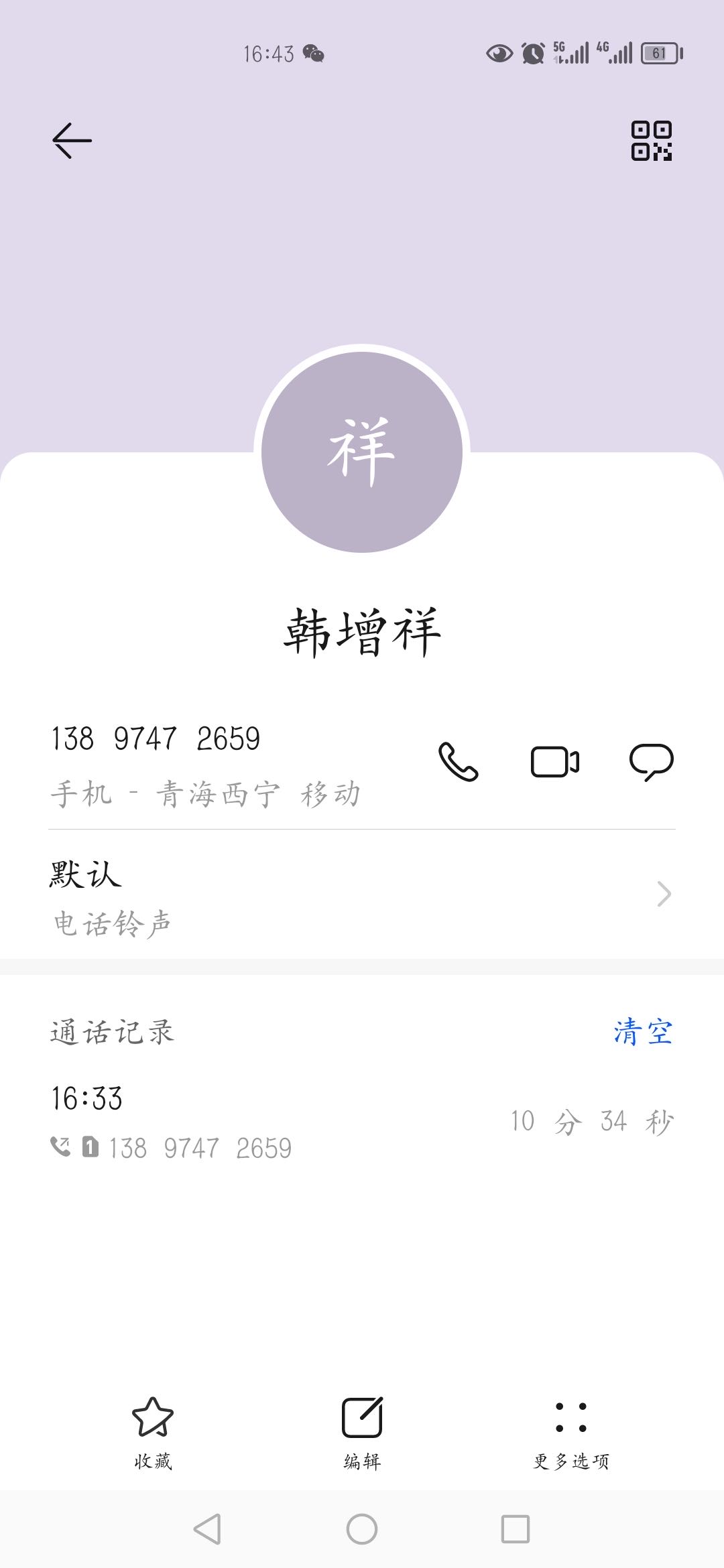Clear call history with 清空
This screenshot has height=1568, width=724.
click(643, 1032)
